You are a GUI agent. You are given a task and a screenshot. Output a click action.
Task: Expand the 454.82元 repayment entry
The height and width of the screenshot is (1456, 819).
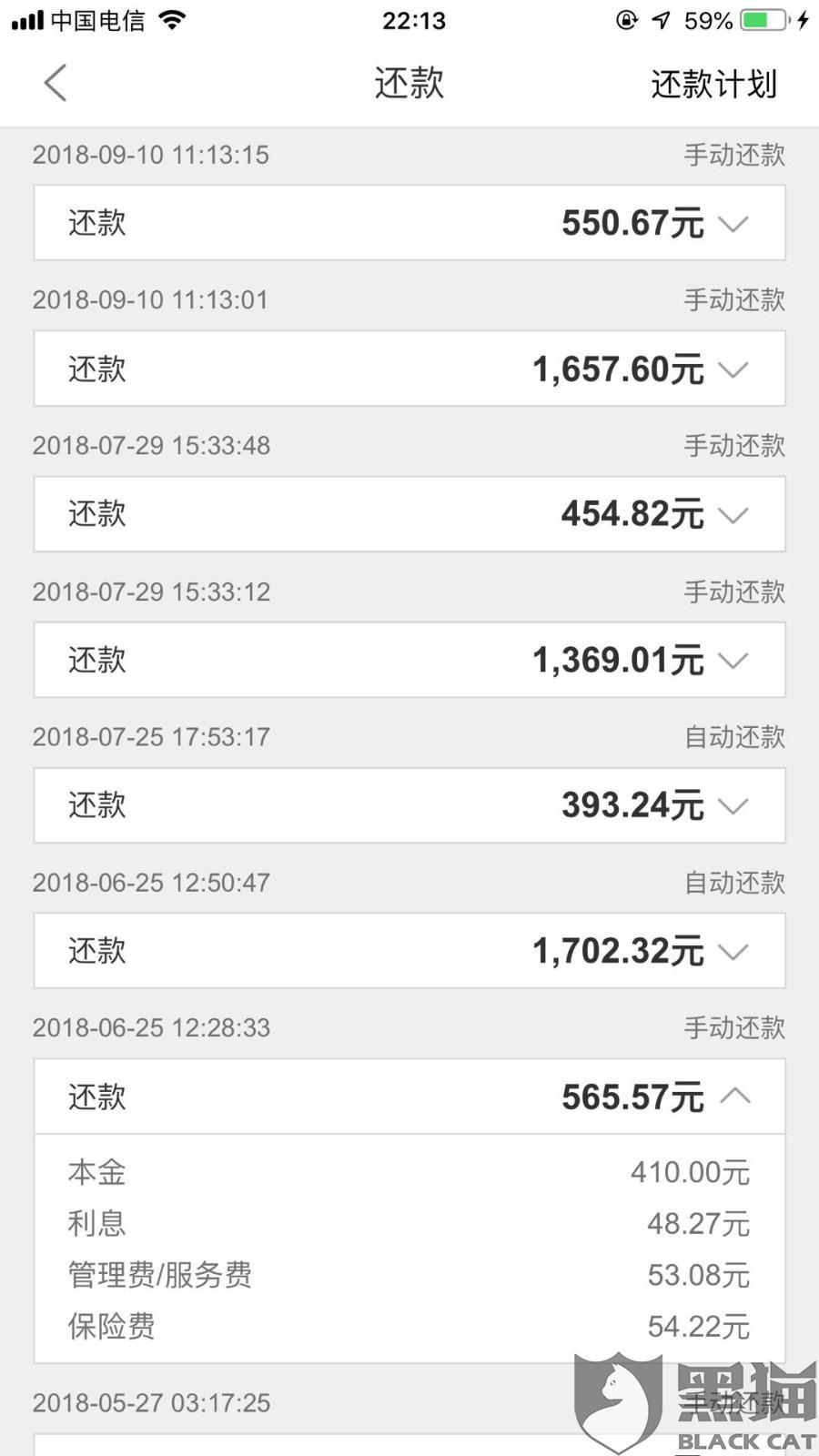pos(409,514)
